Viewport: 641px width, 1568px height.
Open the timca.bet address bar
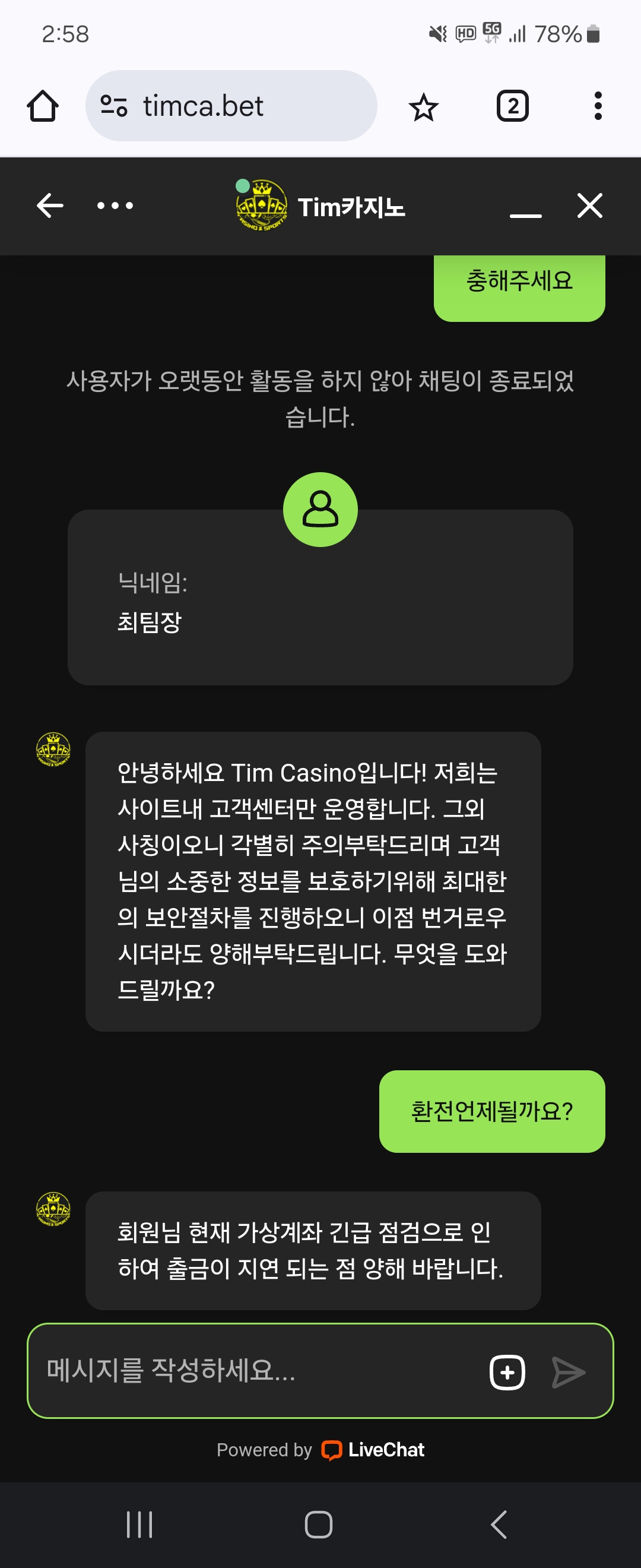pos(231,106)
